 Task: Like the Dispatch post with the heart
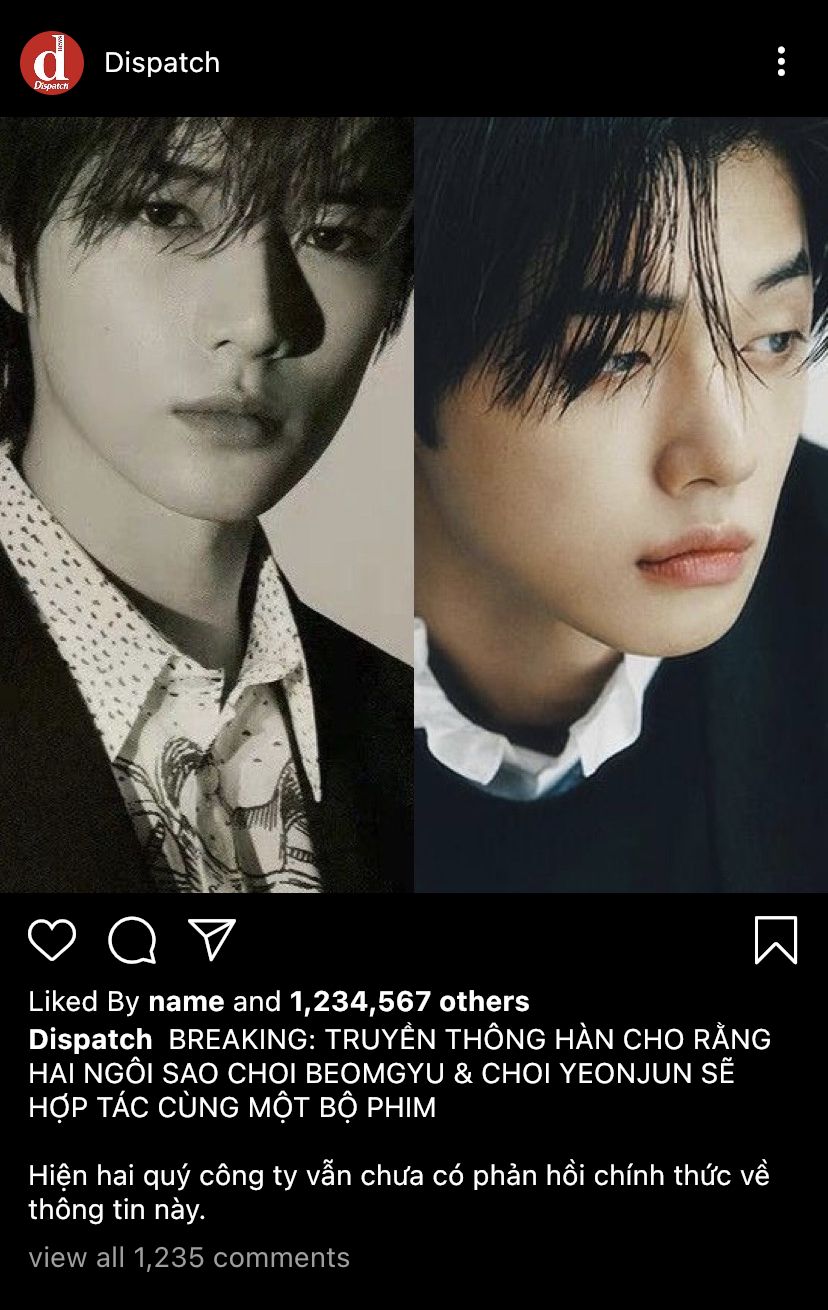point(52,940)
